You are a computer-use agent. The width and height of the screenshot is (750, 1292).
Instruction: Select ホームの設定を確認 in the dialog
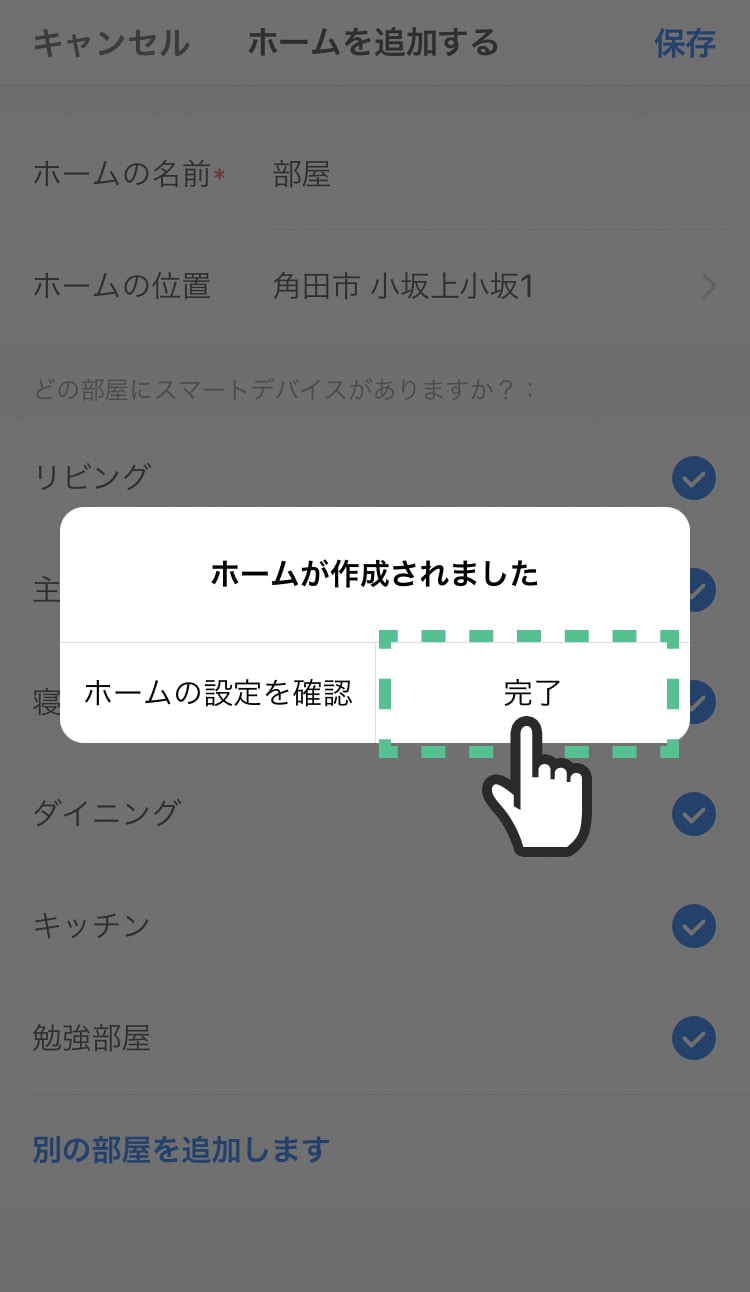point(218,693)
